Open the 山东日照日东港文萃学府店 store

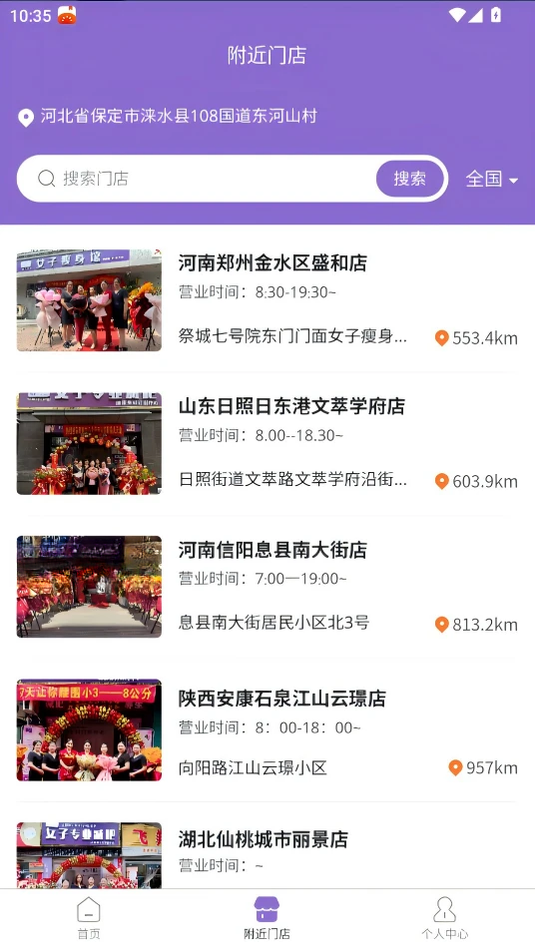267,444
